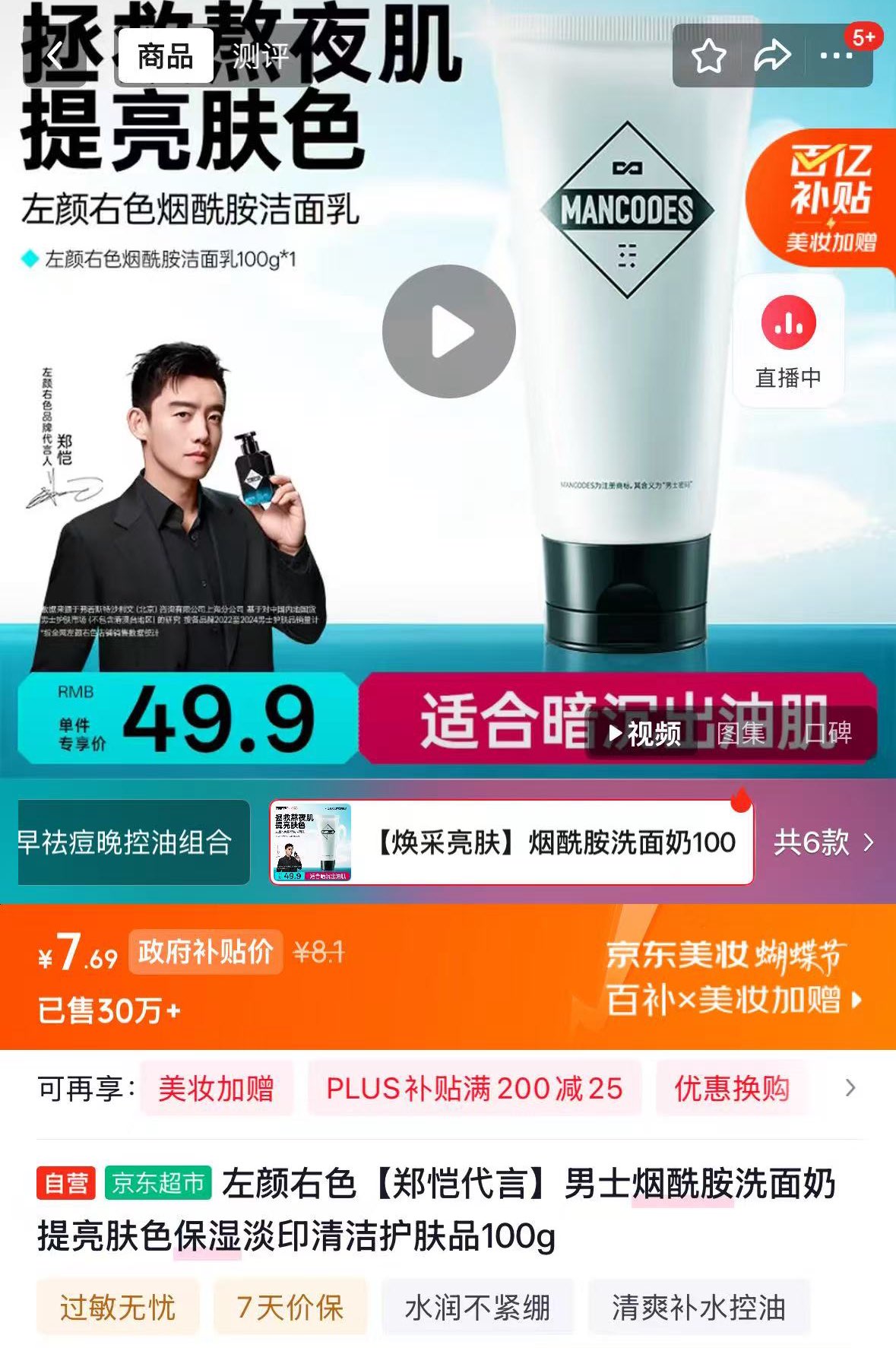Expand more offers with the chevron
896x1348 pixels.
[850, 1089]
